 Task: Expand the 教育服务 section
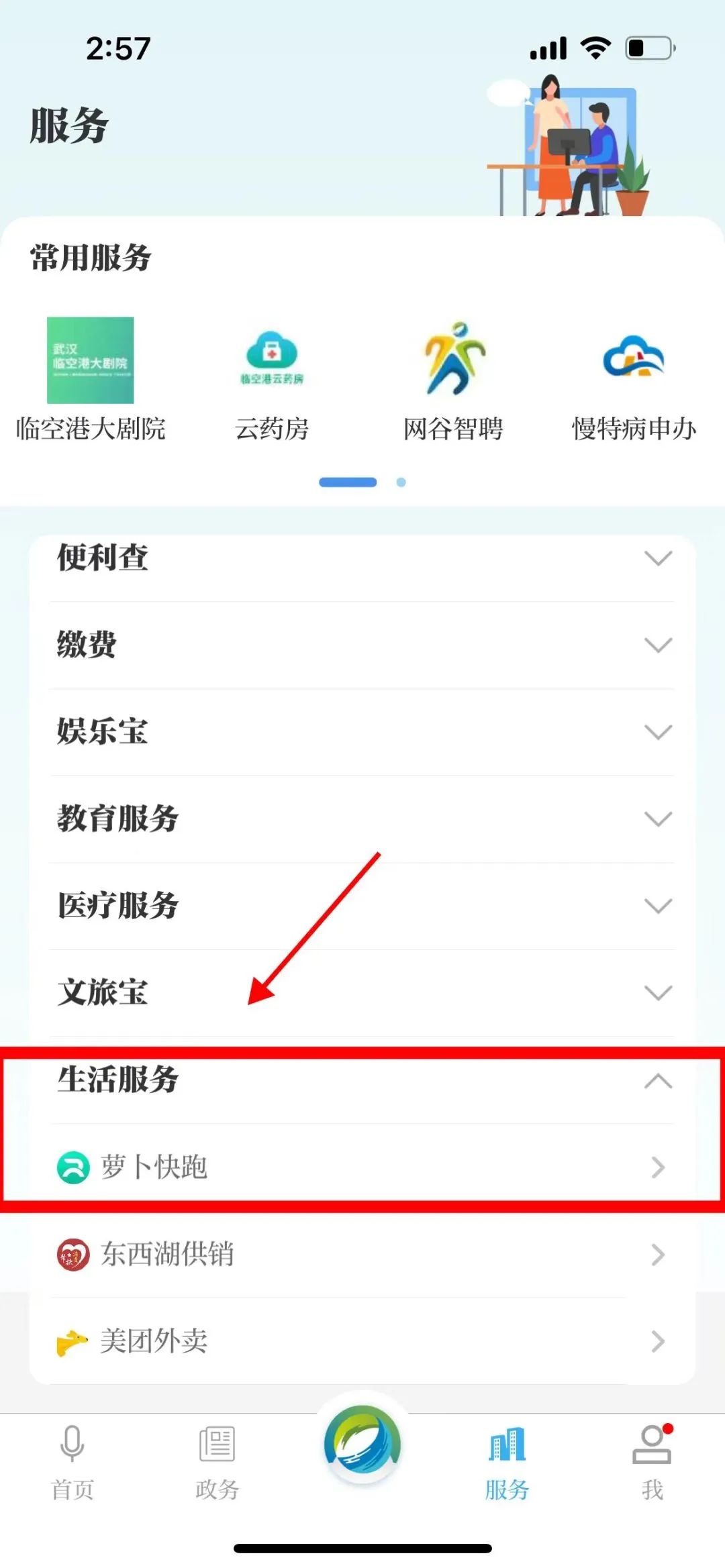(x=362, y=819)
